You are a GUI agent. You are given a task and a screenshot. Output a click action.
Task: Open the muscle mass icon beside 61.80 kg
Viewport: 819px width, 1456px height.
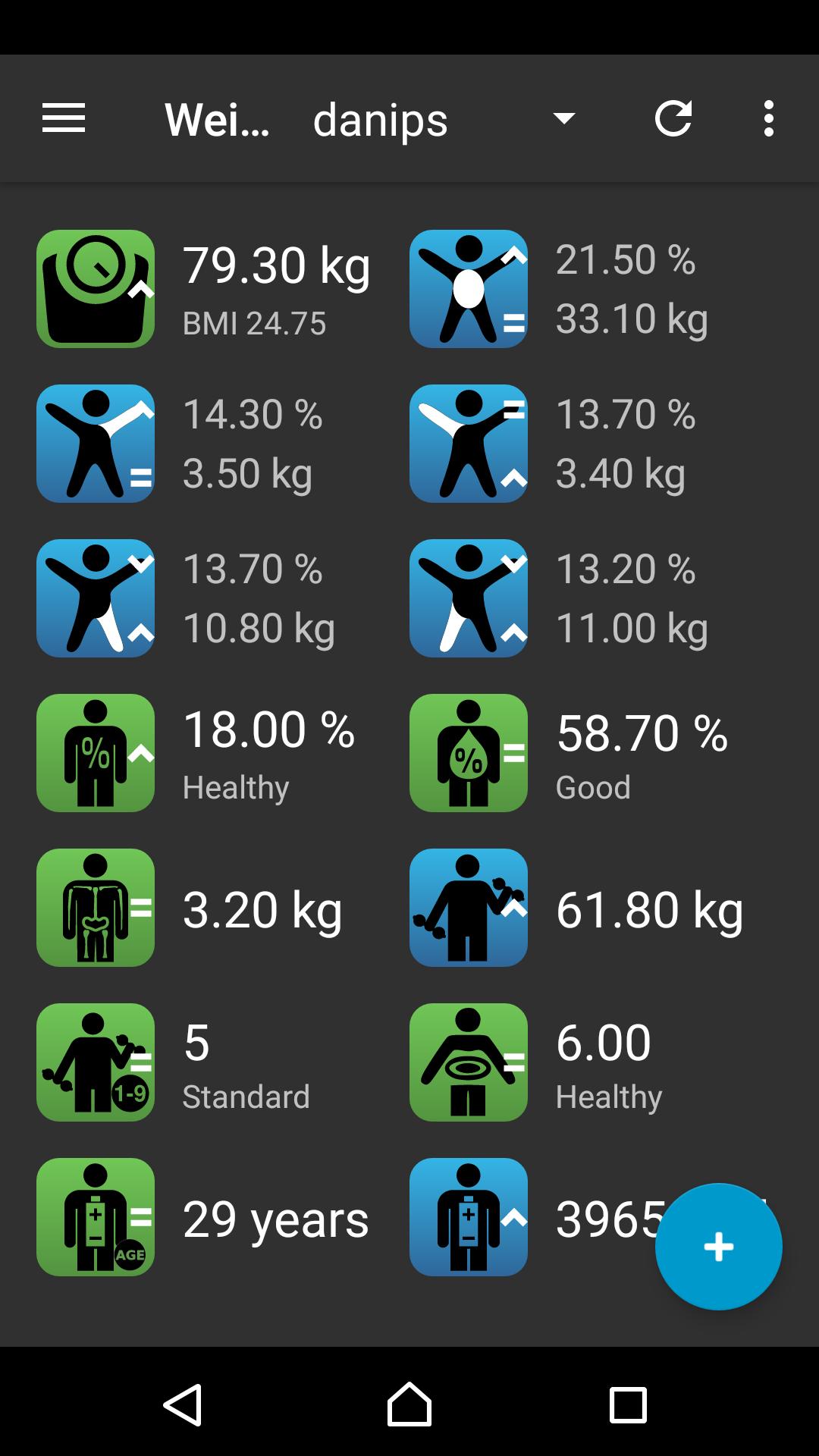tap(468, 908)
